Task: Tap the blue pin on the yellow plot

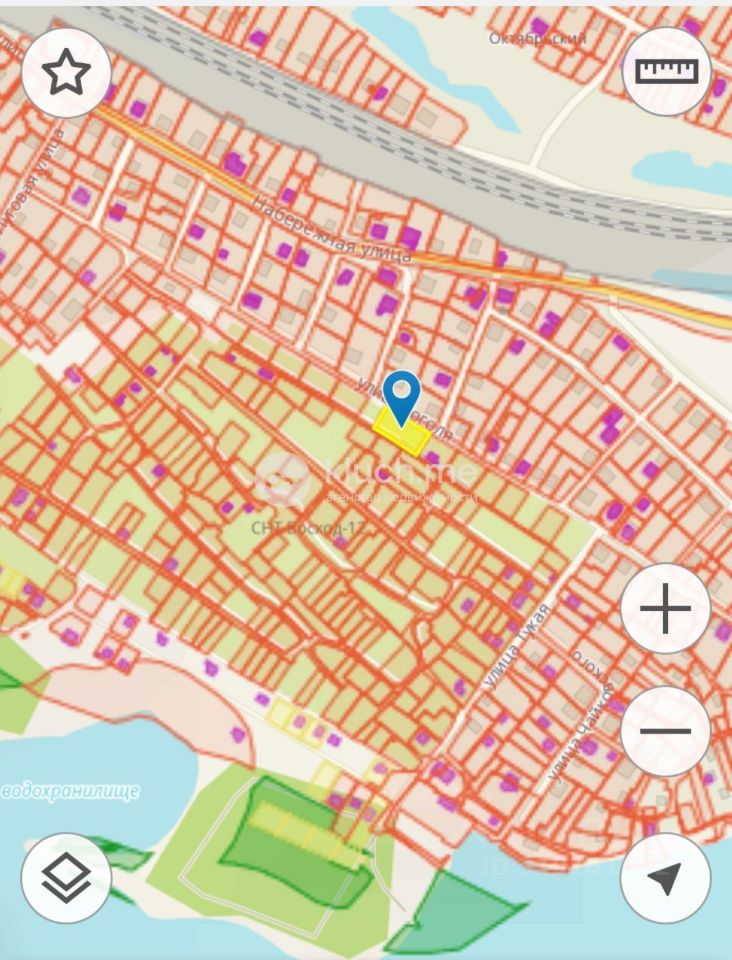Action: [x=402, y=395]
